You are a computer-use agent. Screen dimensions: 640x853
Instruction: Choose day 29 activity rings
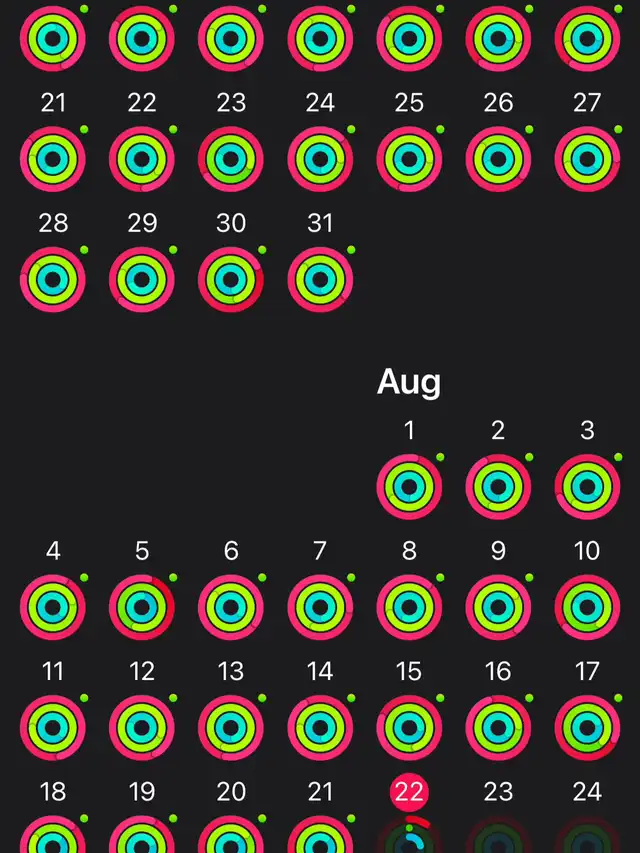pos(142,280)
